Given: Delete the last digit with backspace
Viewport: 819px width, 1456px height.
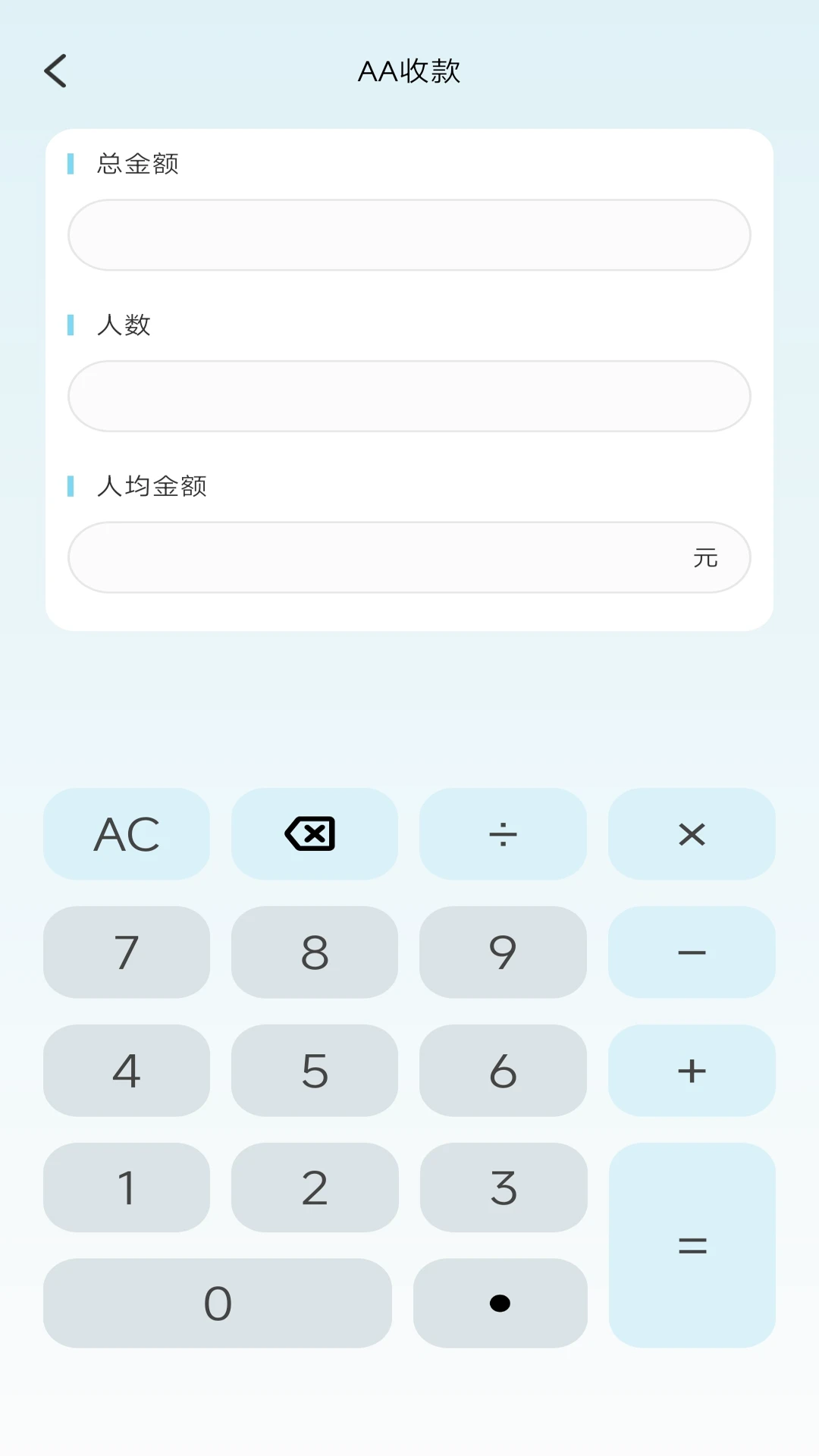Looking at the screenshot, I should [x=314, y=834].
